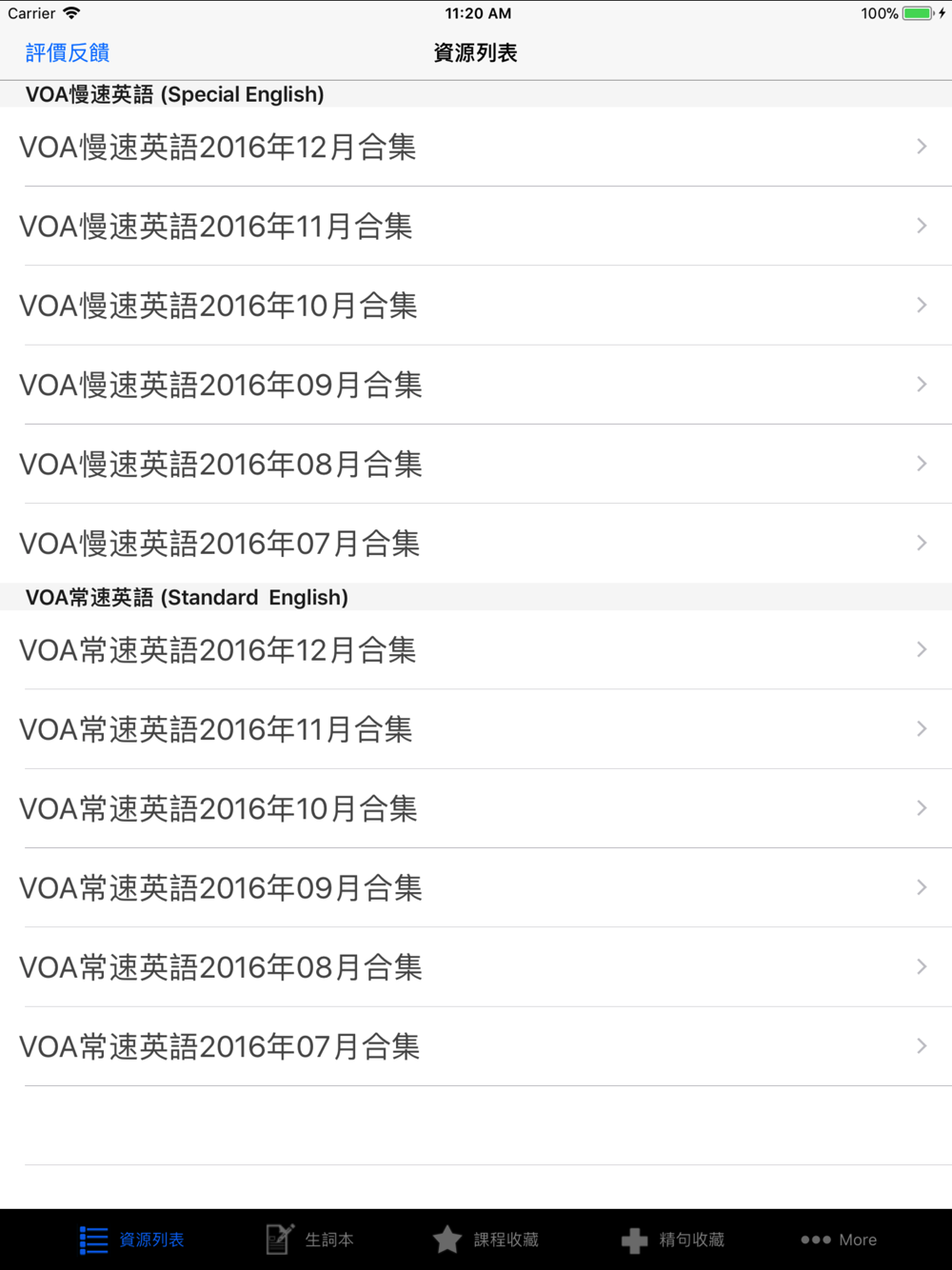Image resolution: width=952 pixels, height=1270 pixels.
Task: Open the More tab
Action: [839, 1240]
